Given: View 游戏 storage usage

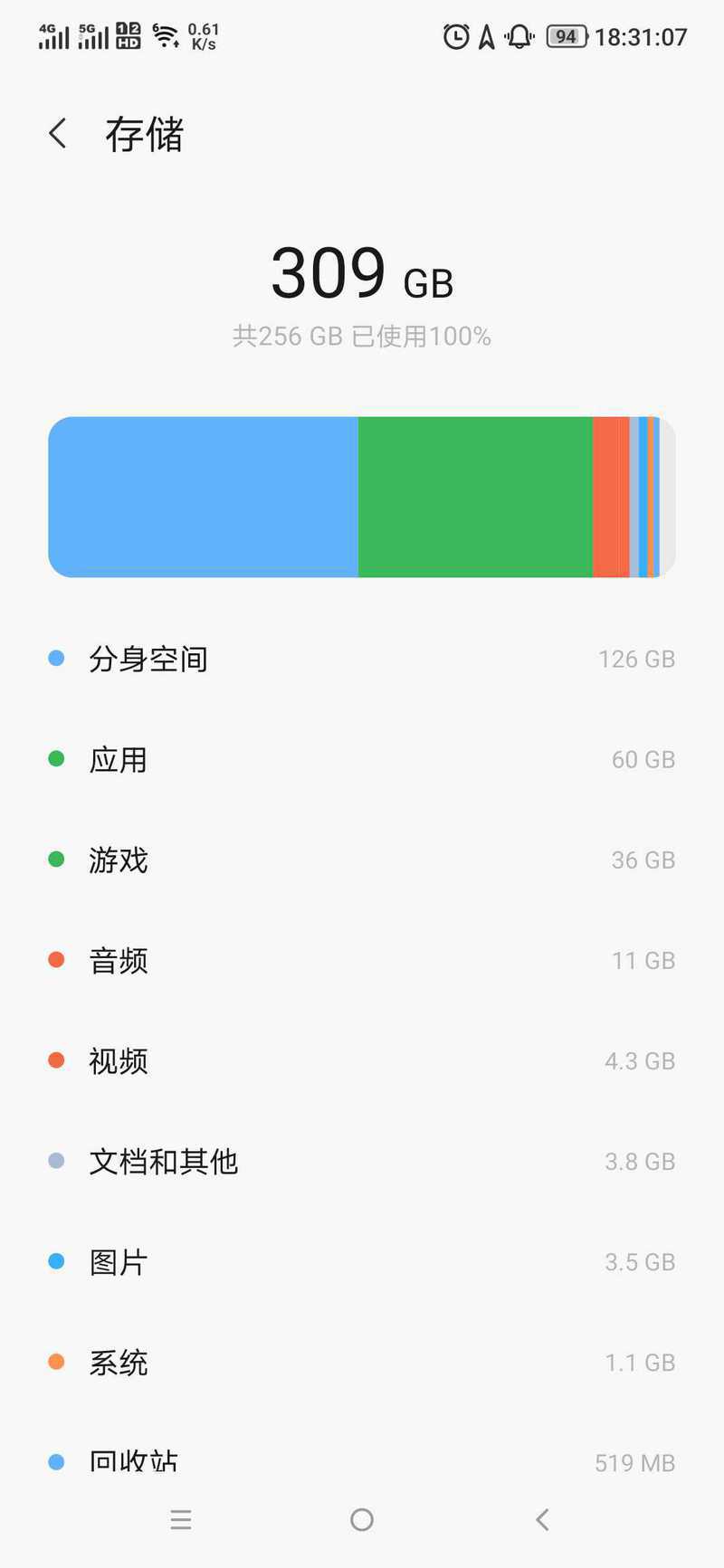Looking at the screenshot, I should point(362,860).
